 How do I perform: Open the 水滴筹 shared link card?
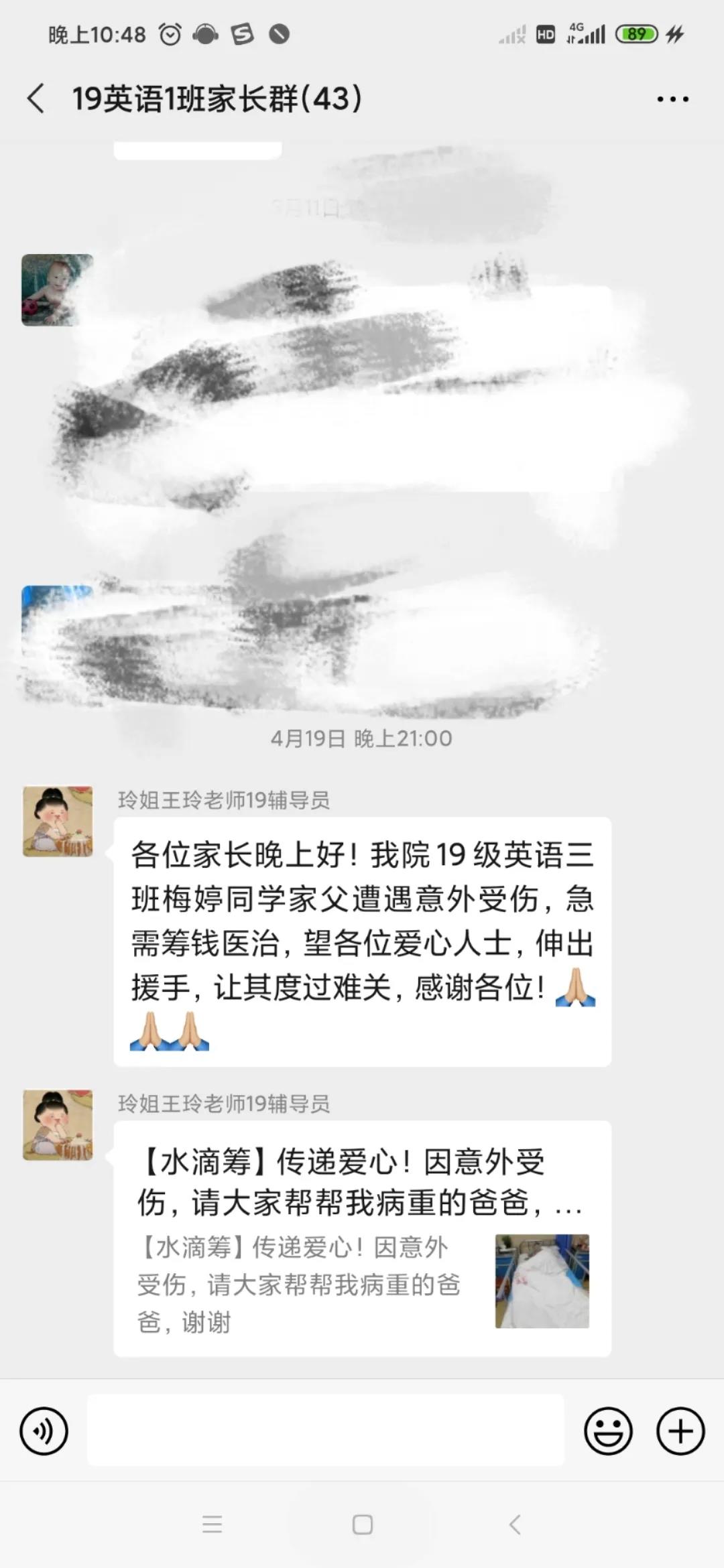point(362,1238)
